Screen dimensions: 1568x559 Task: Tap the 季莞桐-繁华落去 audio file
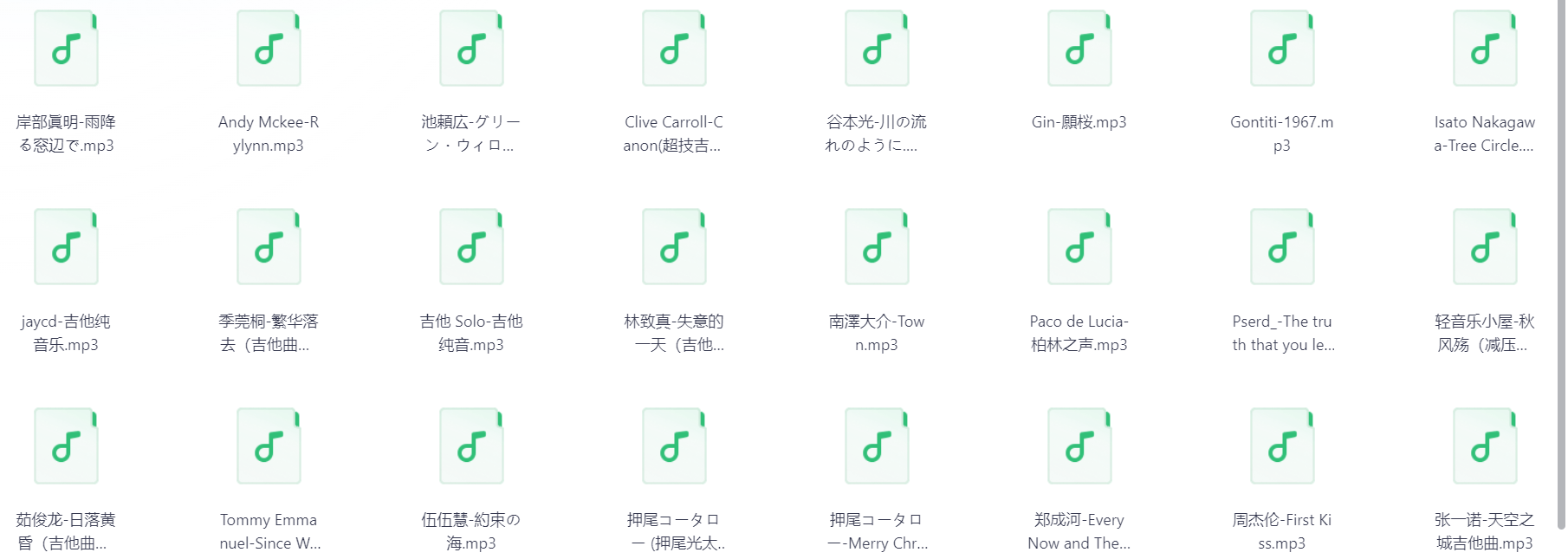(x=269, y=248)
